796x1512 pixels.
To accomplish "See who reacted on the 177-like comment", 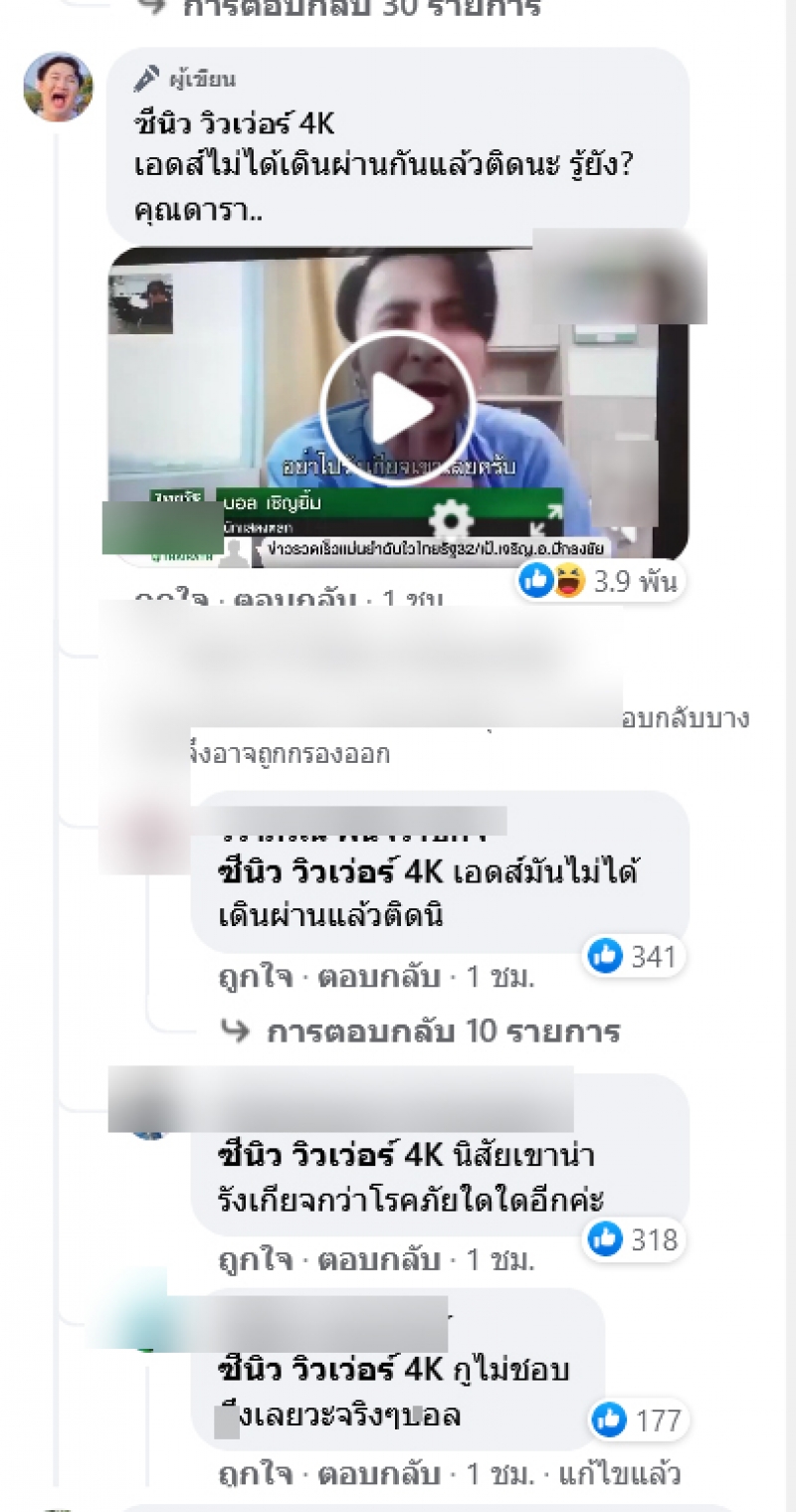I will click(x=638, y=1420).
